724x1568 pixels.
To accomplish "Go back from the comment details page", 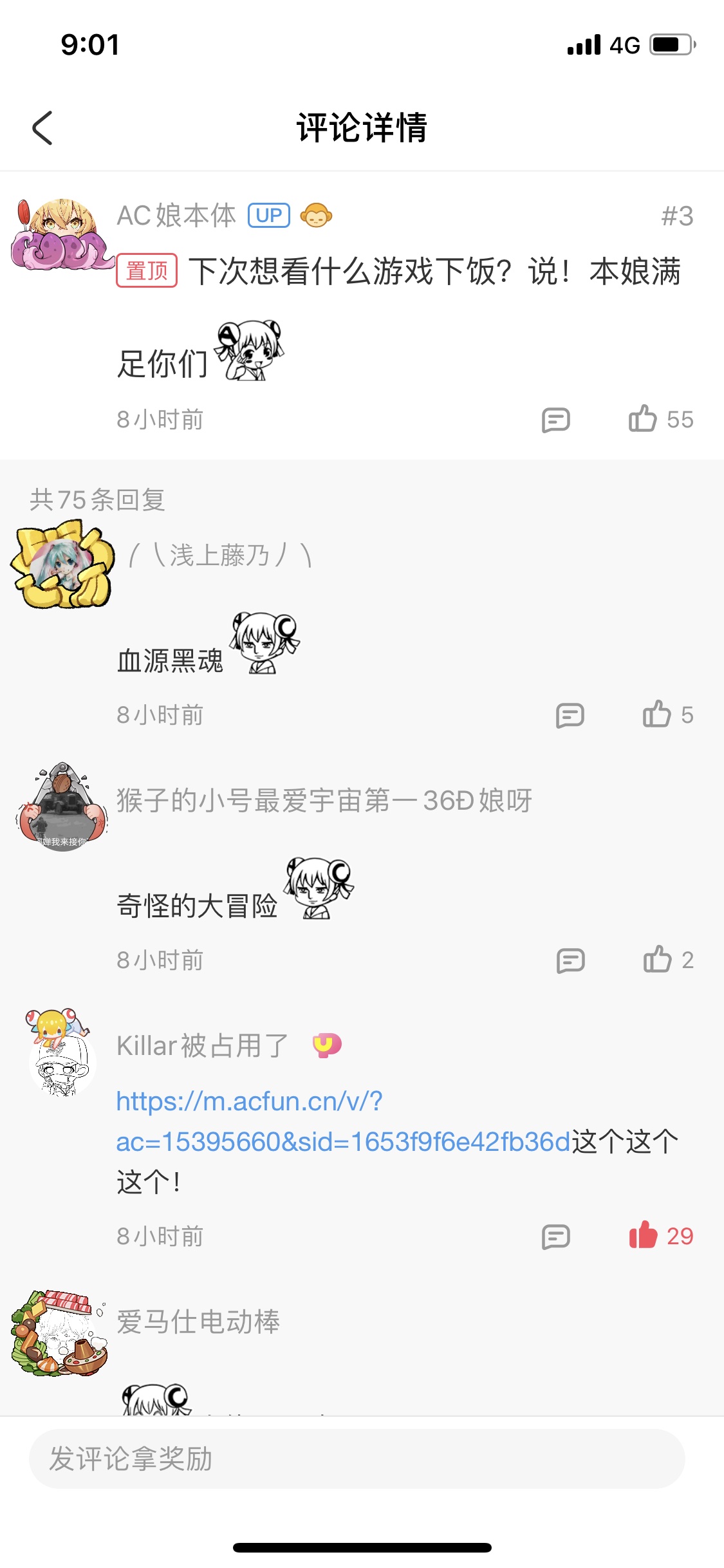I will coord(42,128).
